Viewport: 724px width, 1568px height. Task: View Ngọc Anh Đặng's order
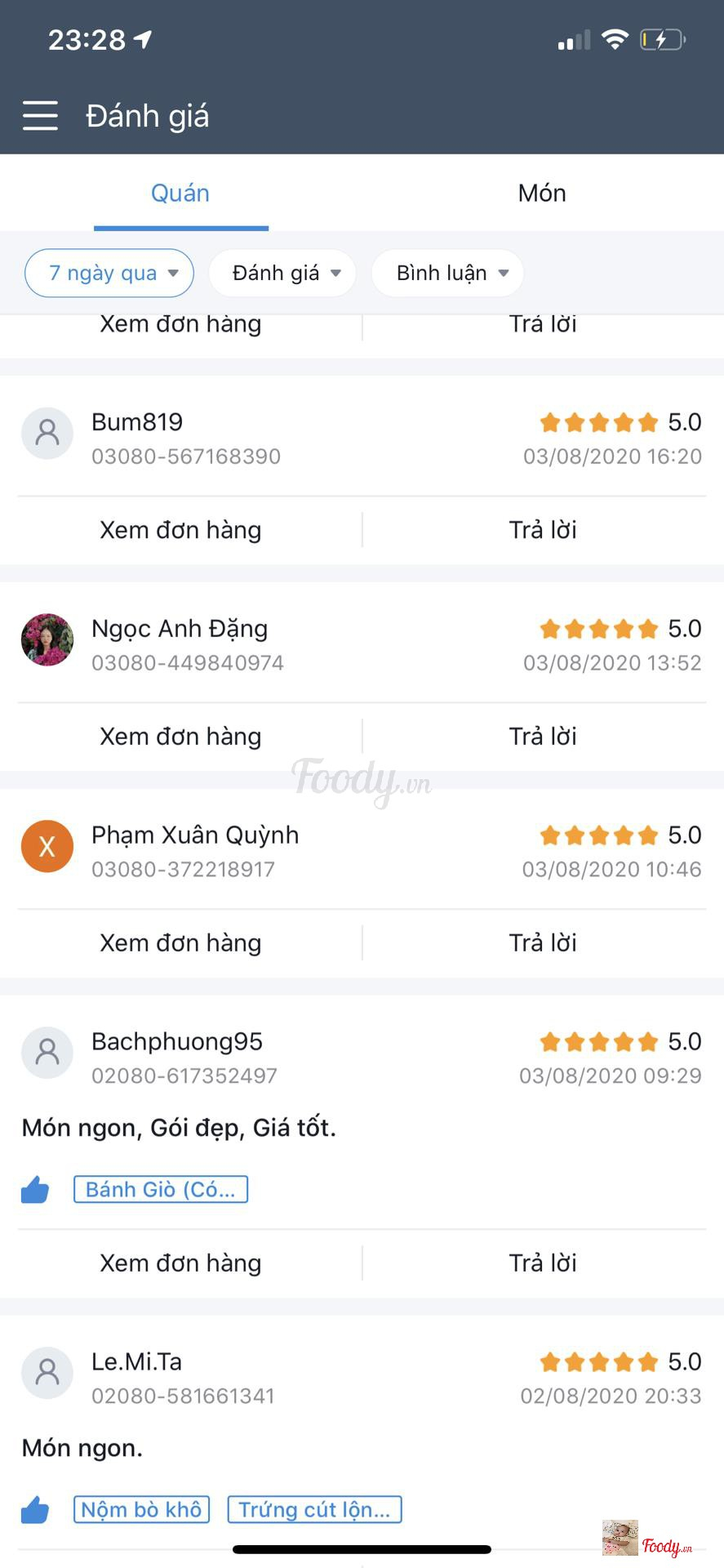click(x=180, y=737)
